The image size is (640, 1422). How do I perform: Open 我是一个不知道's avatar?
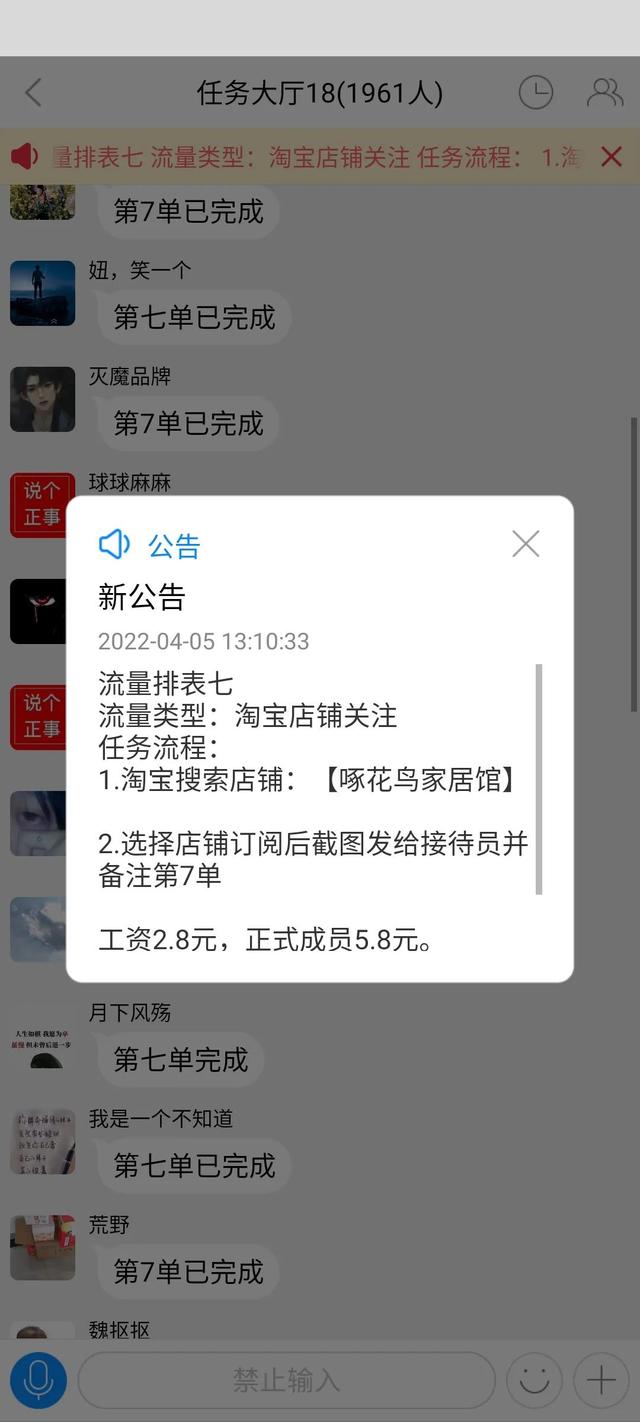42,1141
